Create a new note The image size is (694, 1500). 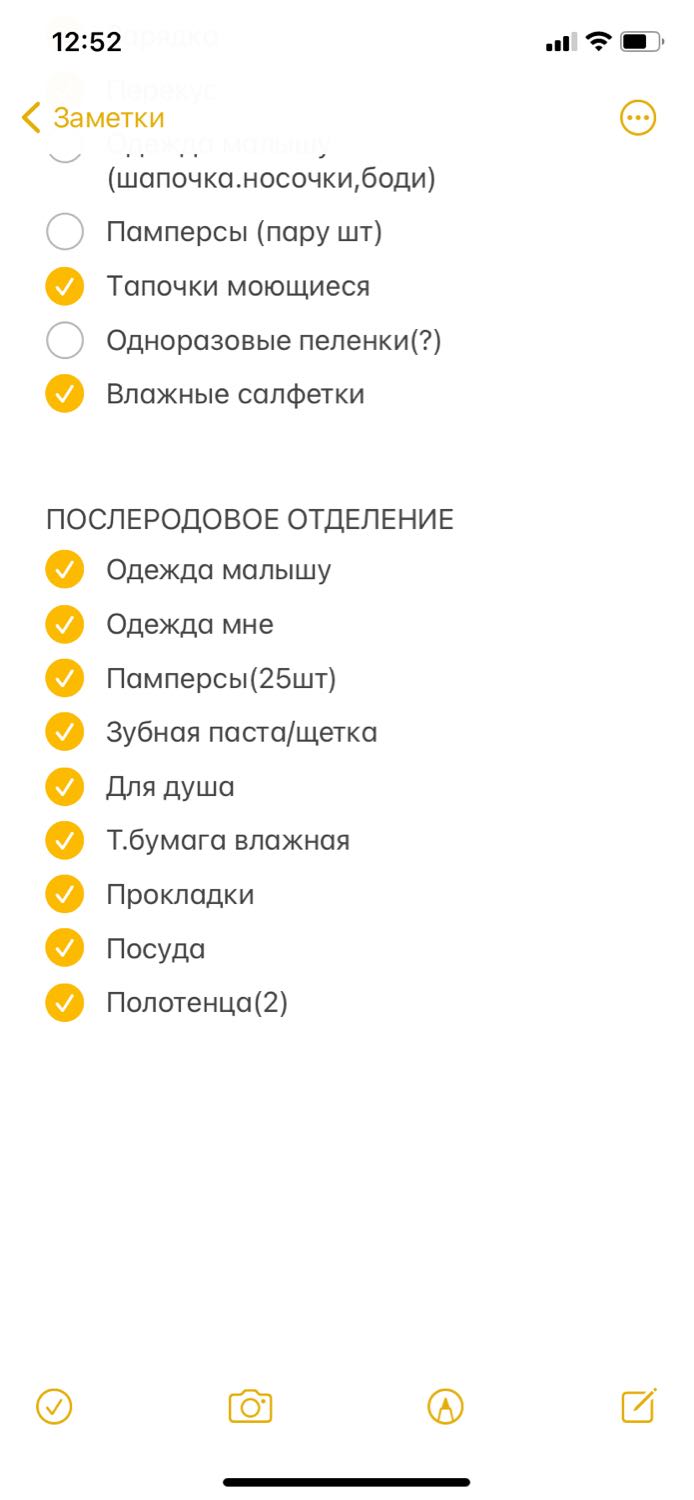[639, 1405]
